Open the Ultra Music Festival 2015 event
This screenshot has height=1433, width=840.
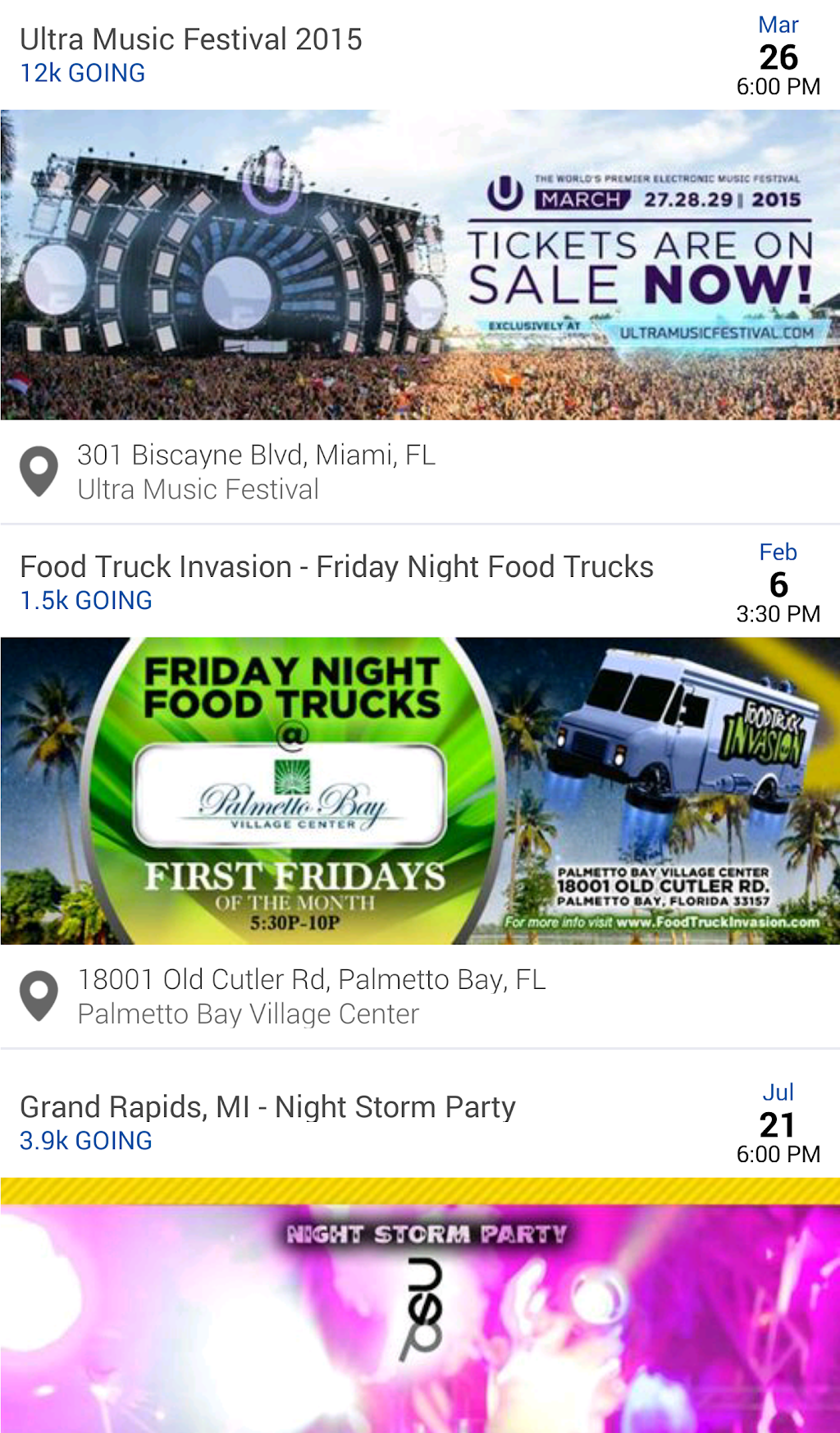[x=191, y=39]
